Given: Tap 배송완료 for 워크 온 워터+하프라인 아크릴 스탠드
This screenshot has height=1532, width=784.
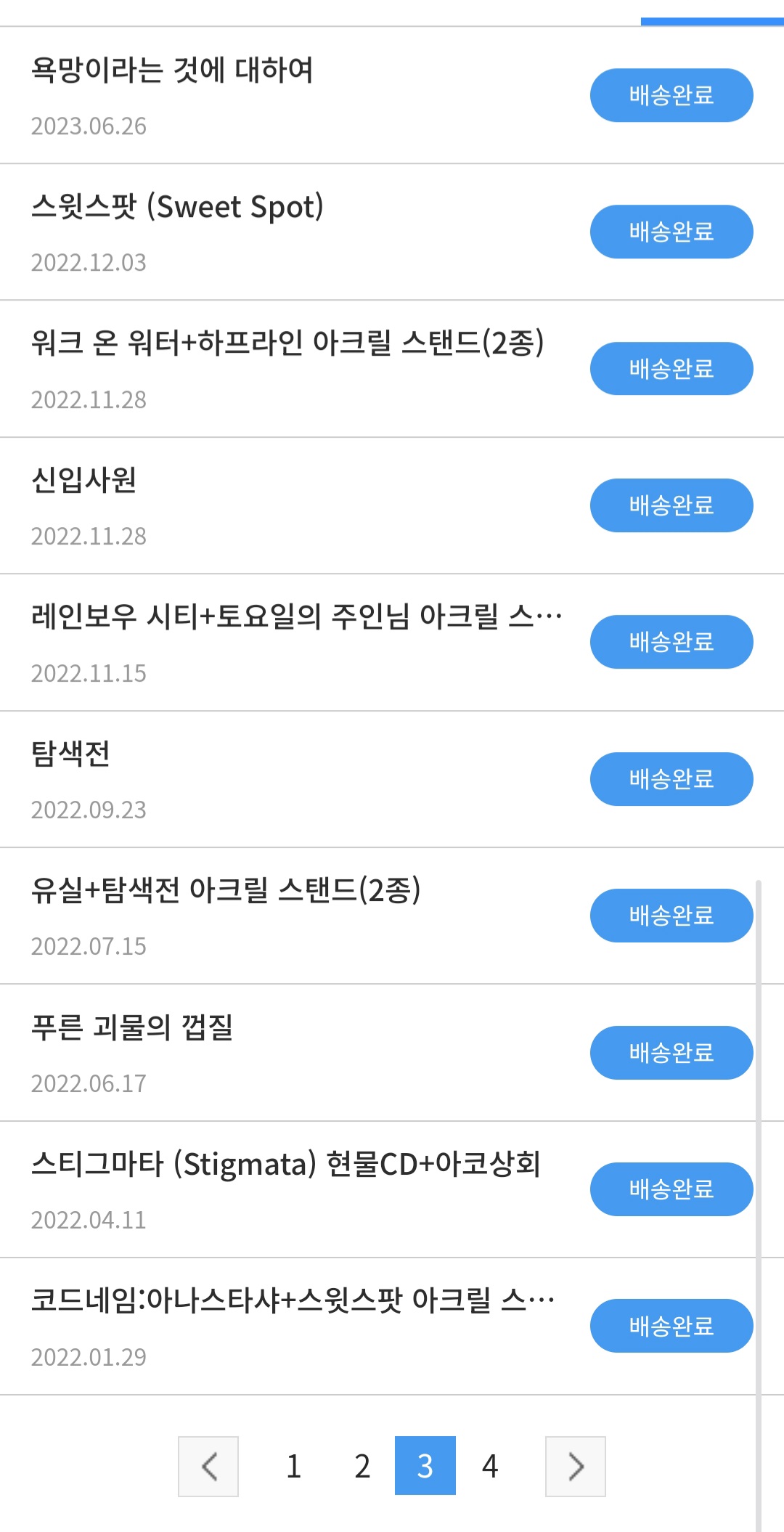Looking at the screenshot, I should pyautogui.click(x=671, y=369).
